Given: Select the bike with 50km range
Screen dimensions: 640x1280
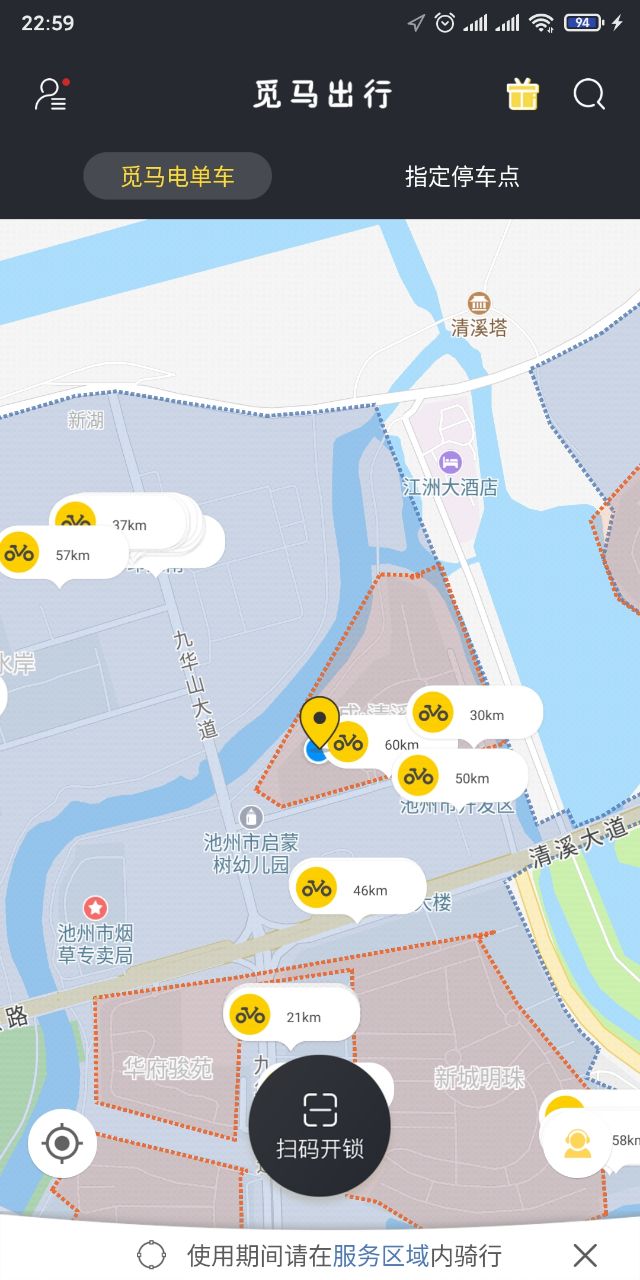Looking at the screenshot, I should coord(460,777).
